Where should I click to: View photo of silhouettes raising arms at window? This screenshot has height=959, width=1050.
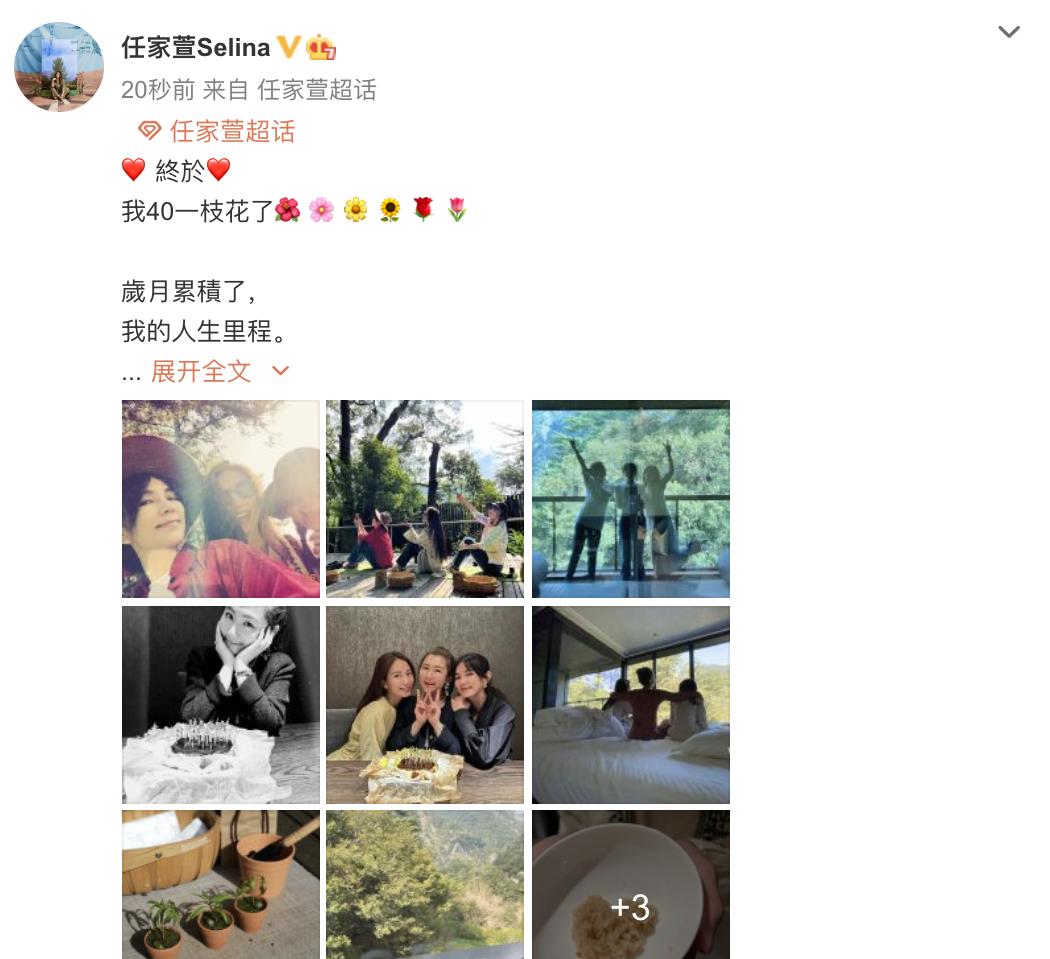tap(630, 498)
